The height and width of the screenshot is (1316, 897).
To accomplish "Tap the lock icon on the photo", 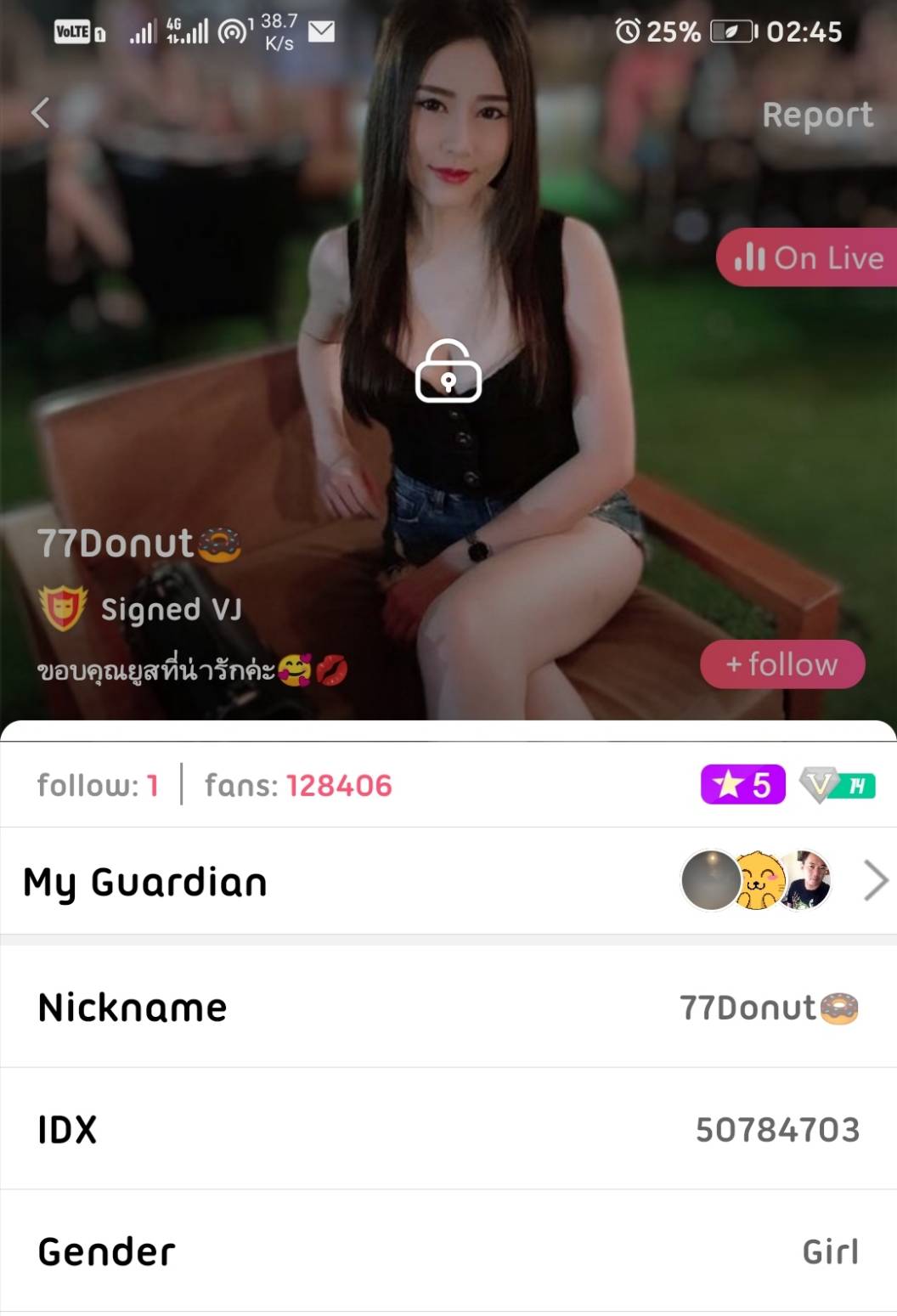I will (x=448, y=372).
